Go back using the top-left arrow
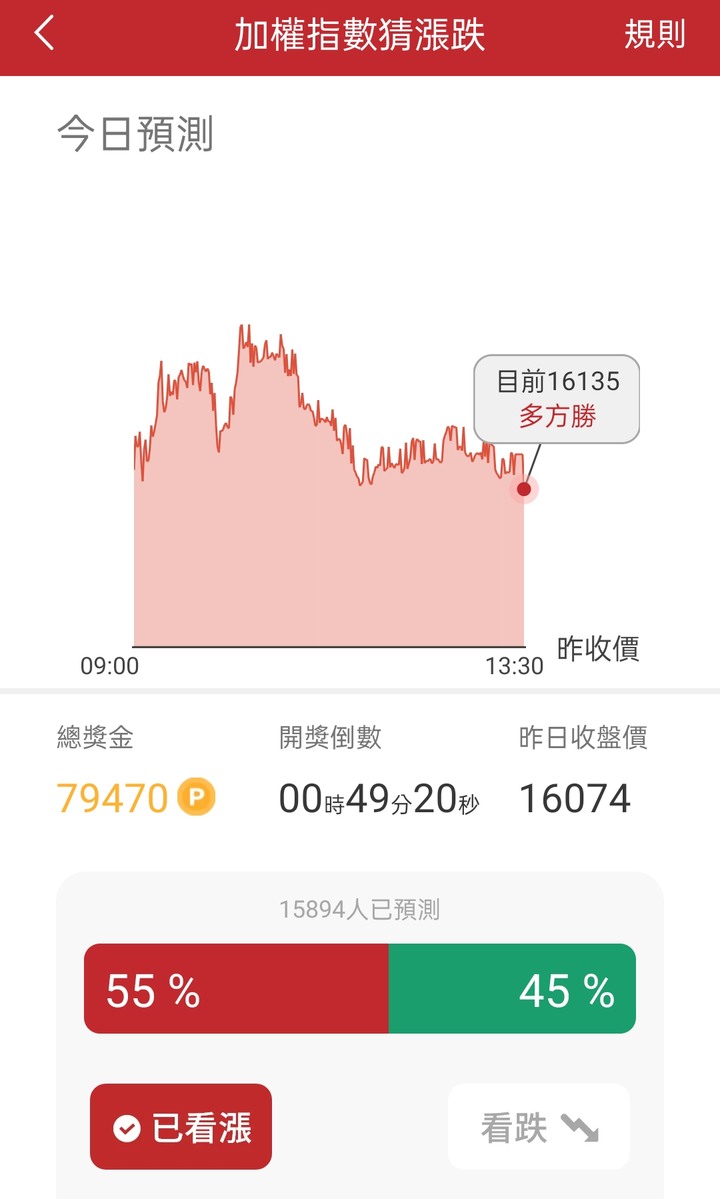This screenshot has height=1199, width=720. [45, 34]
